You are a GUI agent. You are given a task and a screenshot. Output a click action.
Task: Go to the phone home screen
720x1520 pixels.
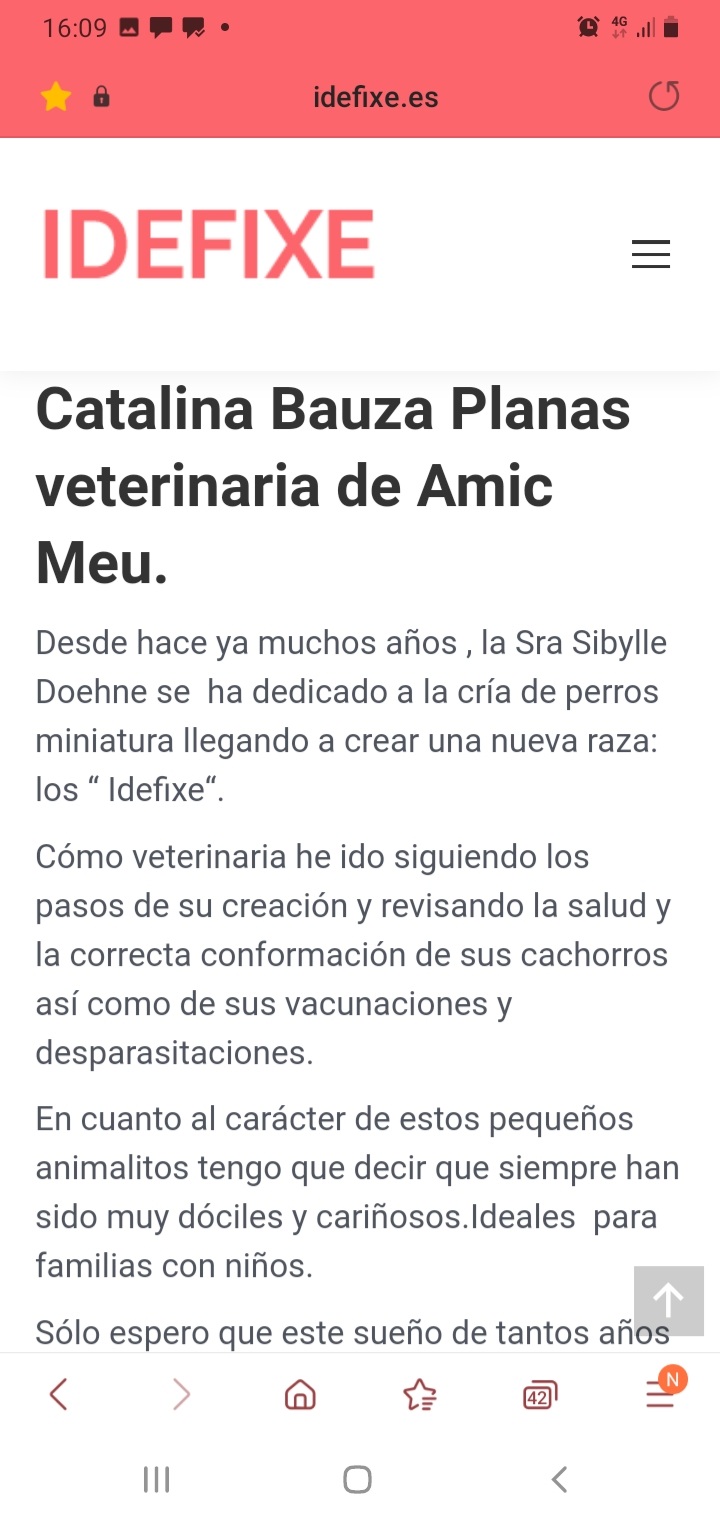[x=358, y=1479]
